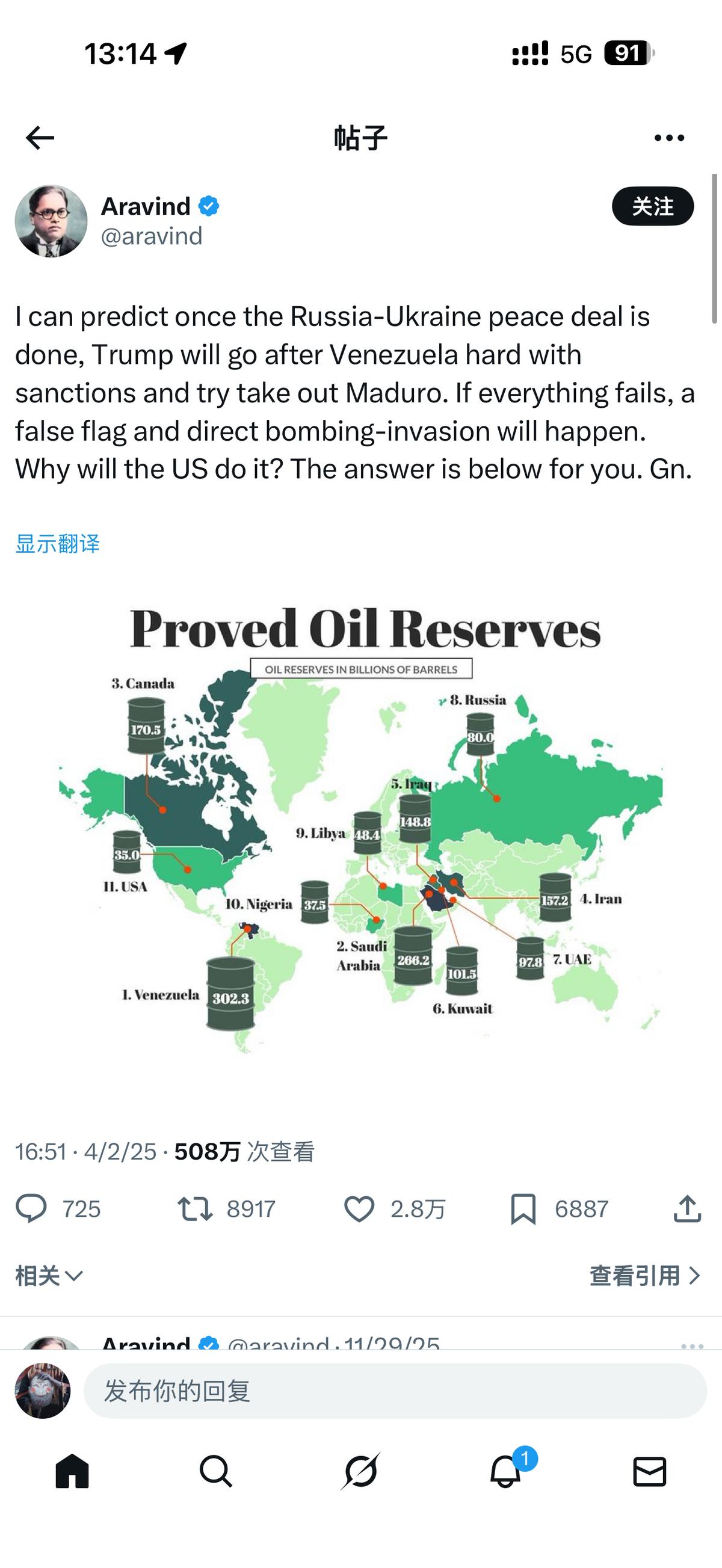Repost this tweet
Screen dimensions: 722x1568
[195, 1208]
